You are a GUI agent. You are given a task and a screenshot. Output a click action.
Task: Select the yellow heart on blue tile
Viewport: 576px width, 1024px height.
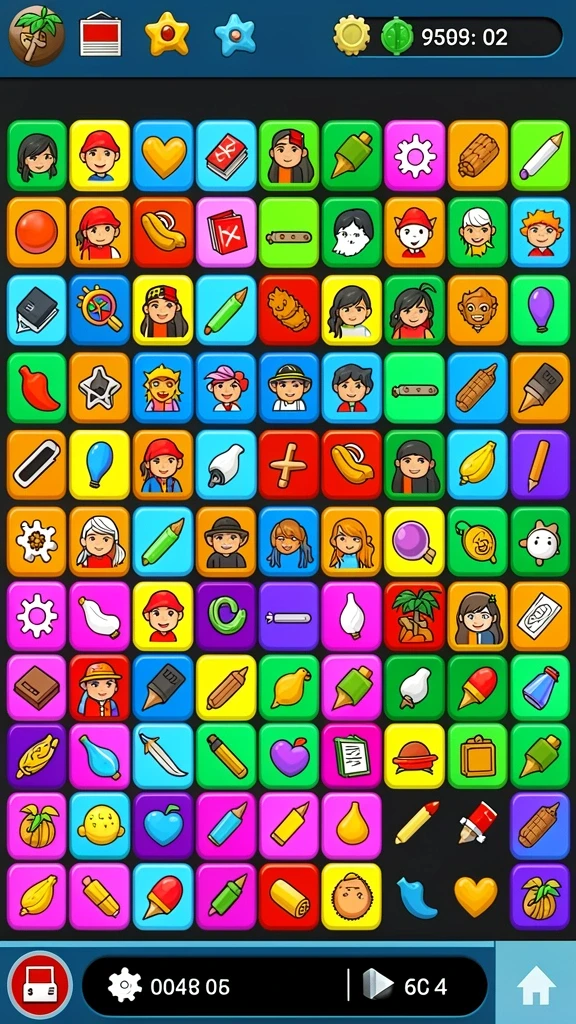tap(163, 155)
